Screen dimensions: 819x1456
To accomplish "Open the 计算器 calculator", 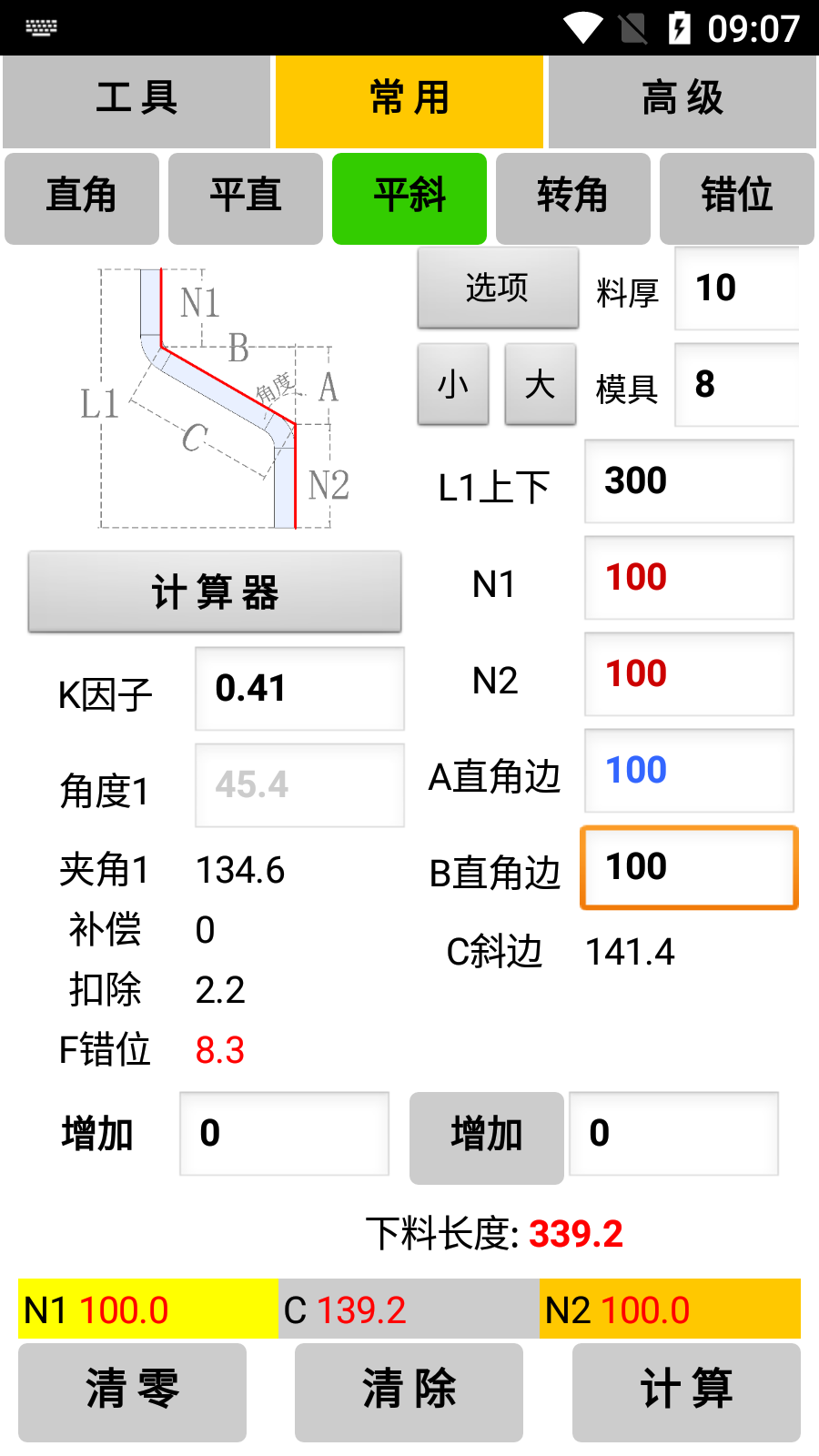I will click(x=215, y=591).
